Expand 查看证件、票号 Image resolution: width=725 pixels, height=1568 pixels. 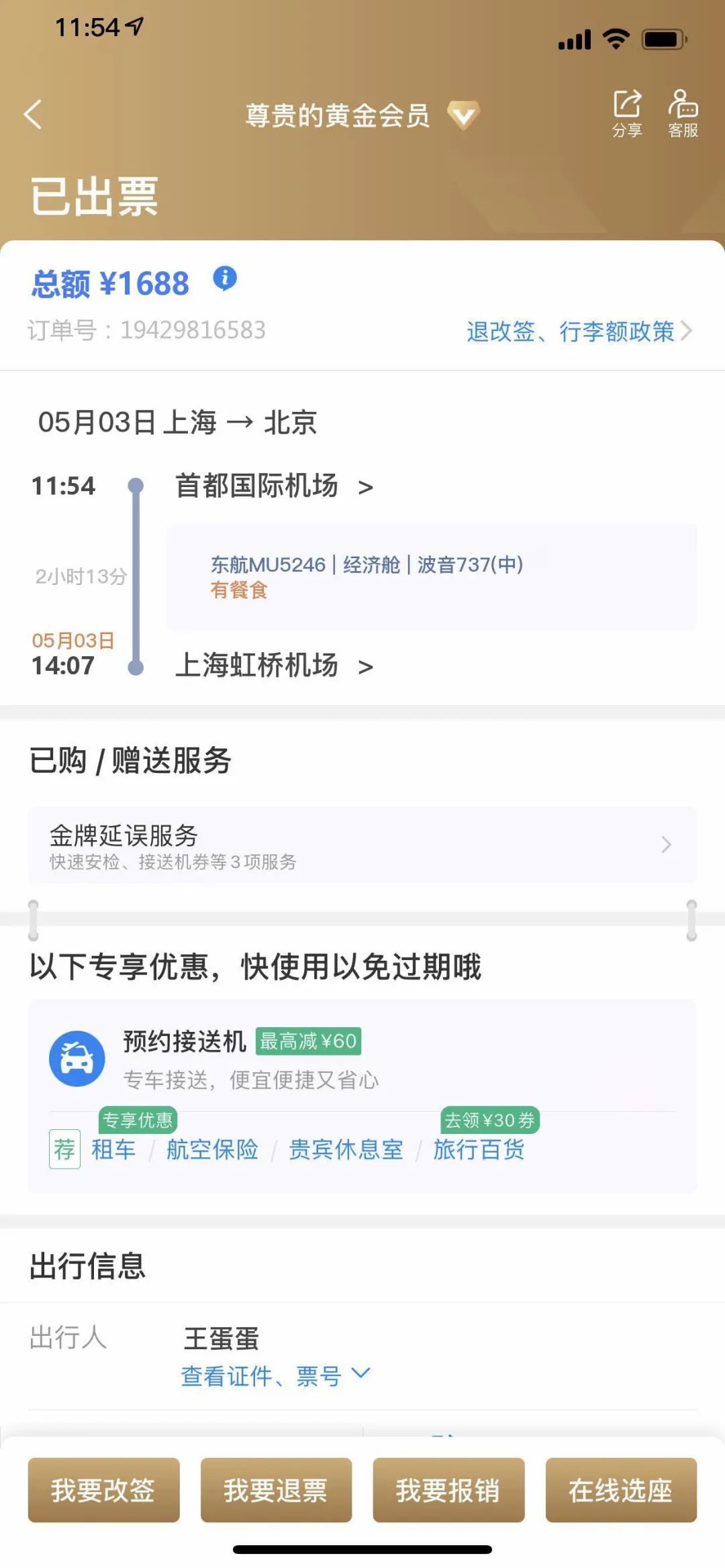(x=275, y=1376)
